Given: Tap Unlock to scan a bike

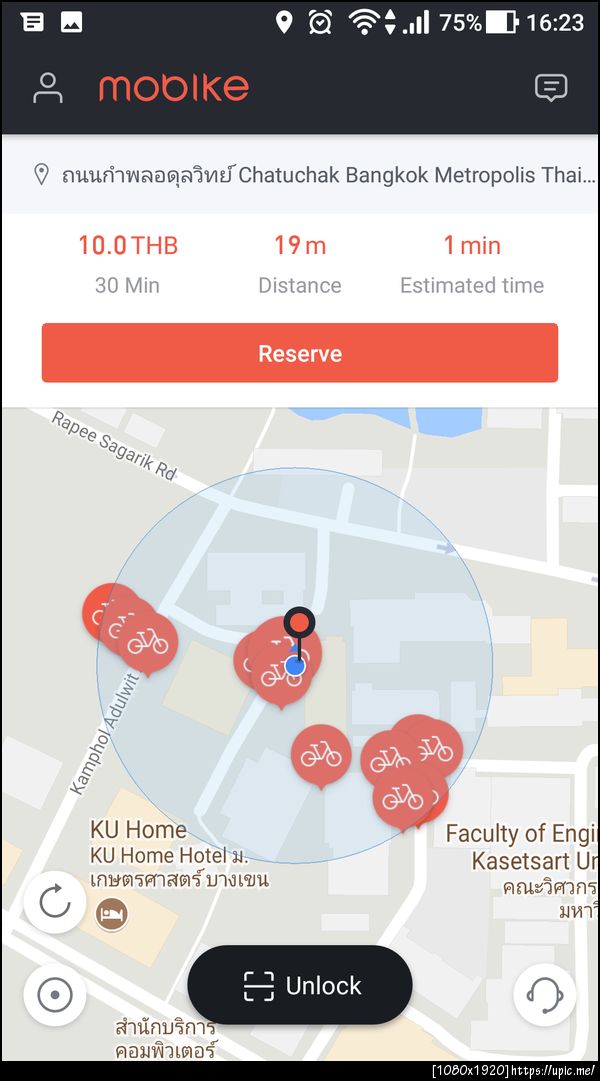Looking at the screenshot, I should coord(300,985).
